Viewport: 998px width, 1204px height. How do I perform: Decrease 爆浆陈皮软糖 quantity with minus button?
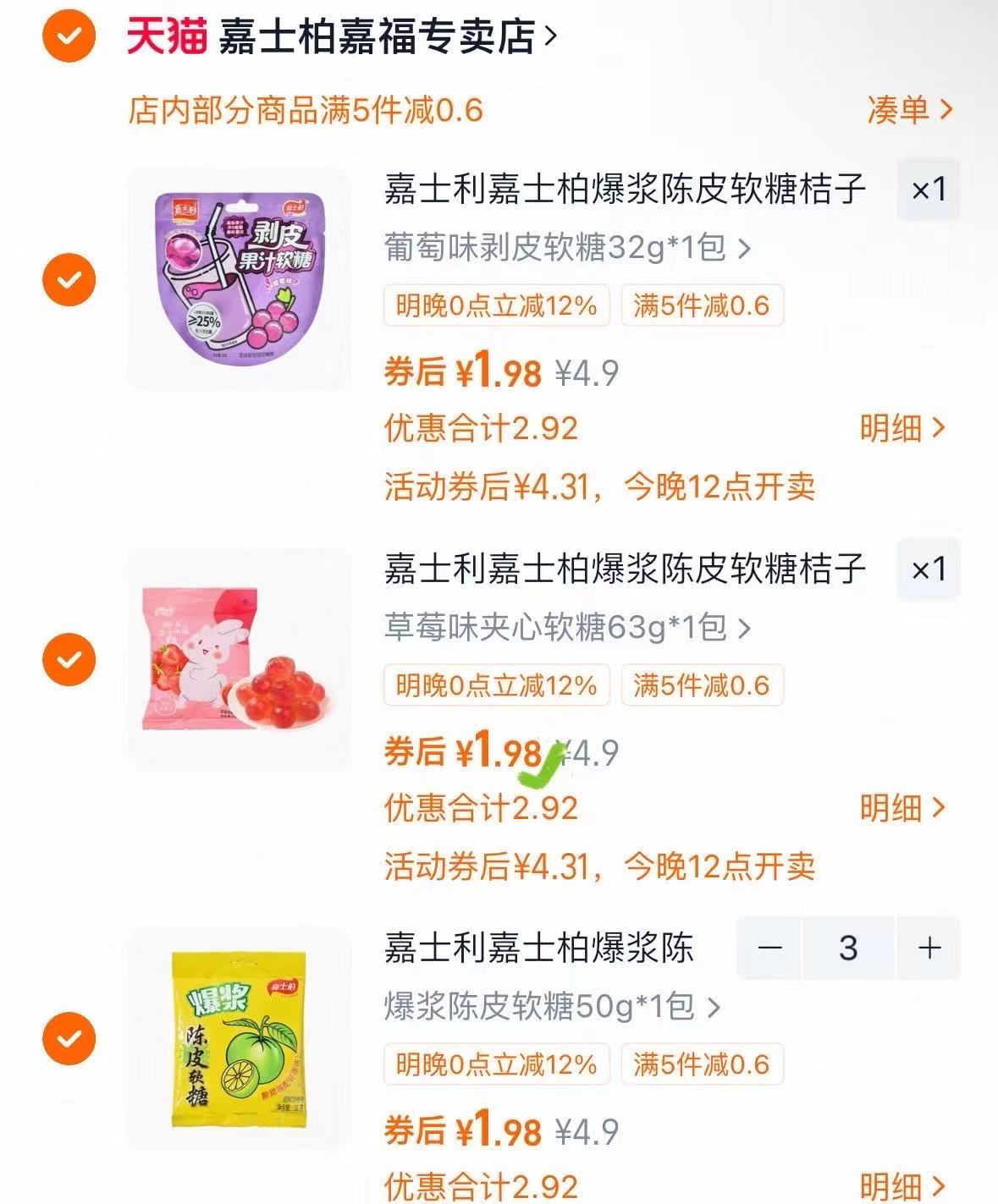coord(771,948)
